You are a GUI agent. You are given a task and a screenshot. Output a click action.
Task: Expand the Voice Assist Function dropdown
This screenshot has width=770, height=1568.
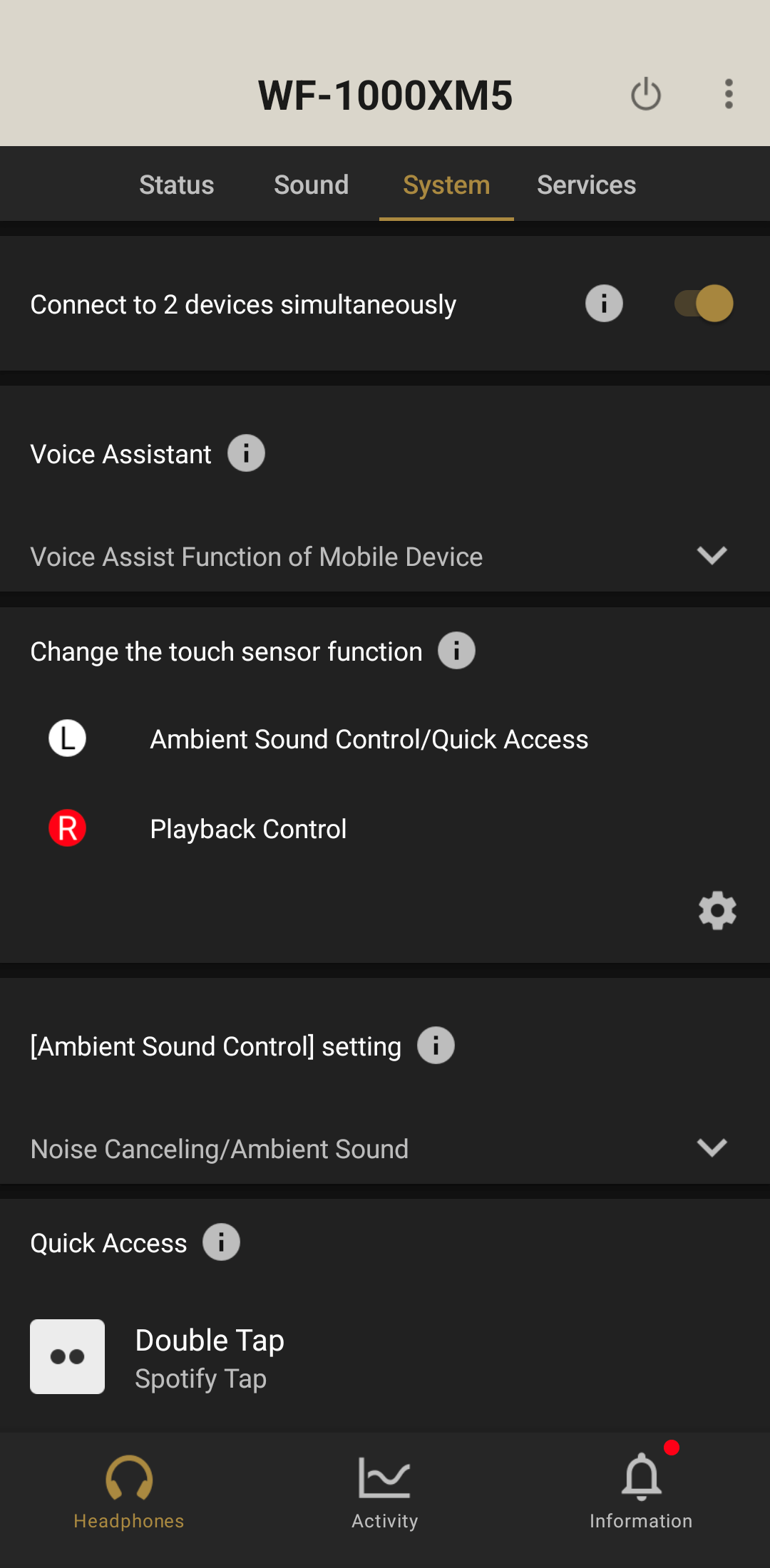(x=385, y=556)
